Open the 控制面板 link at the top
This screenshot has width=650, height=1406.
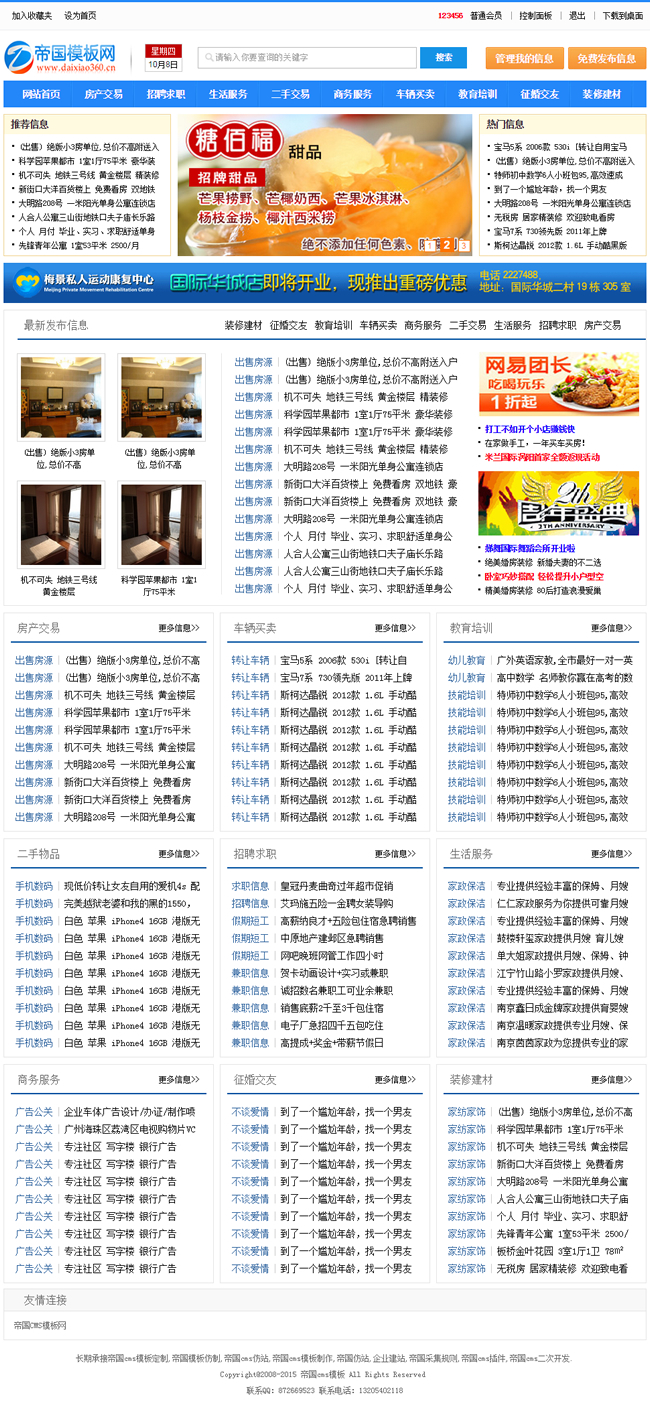point(535,16)
